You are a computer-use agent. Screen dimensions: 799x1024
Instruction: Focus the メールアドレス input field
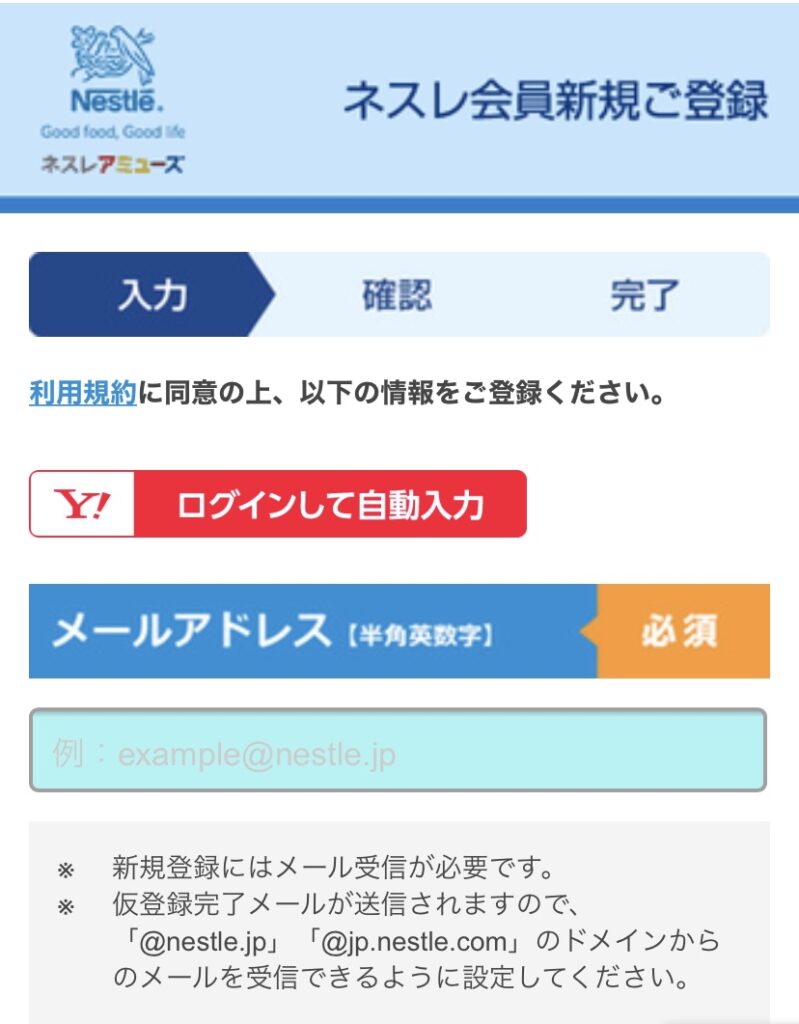click(x=398, y=752)
